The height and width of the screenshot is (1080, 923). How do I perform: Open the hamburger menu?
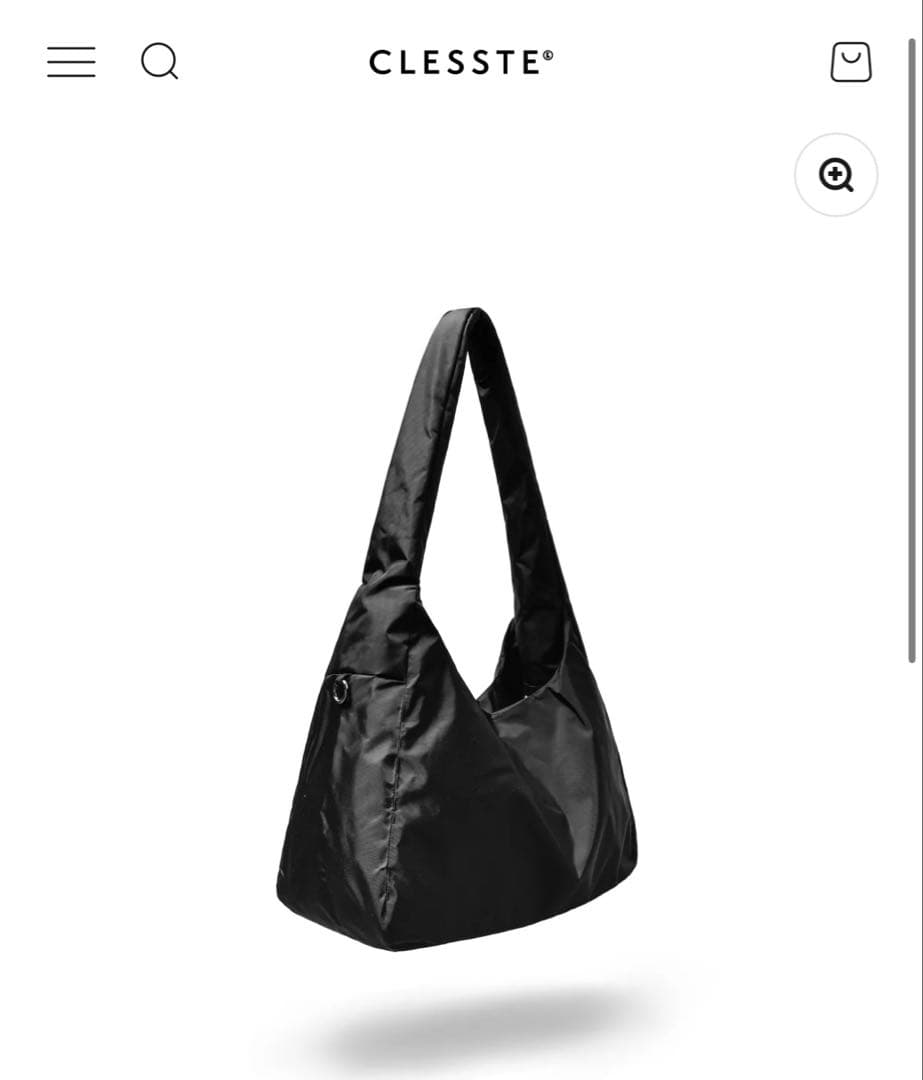[x=71, y=62]
